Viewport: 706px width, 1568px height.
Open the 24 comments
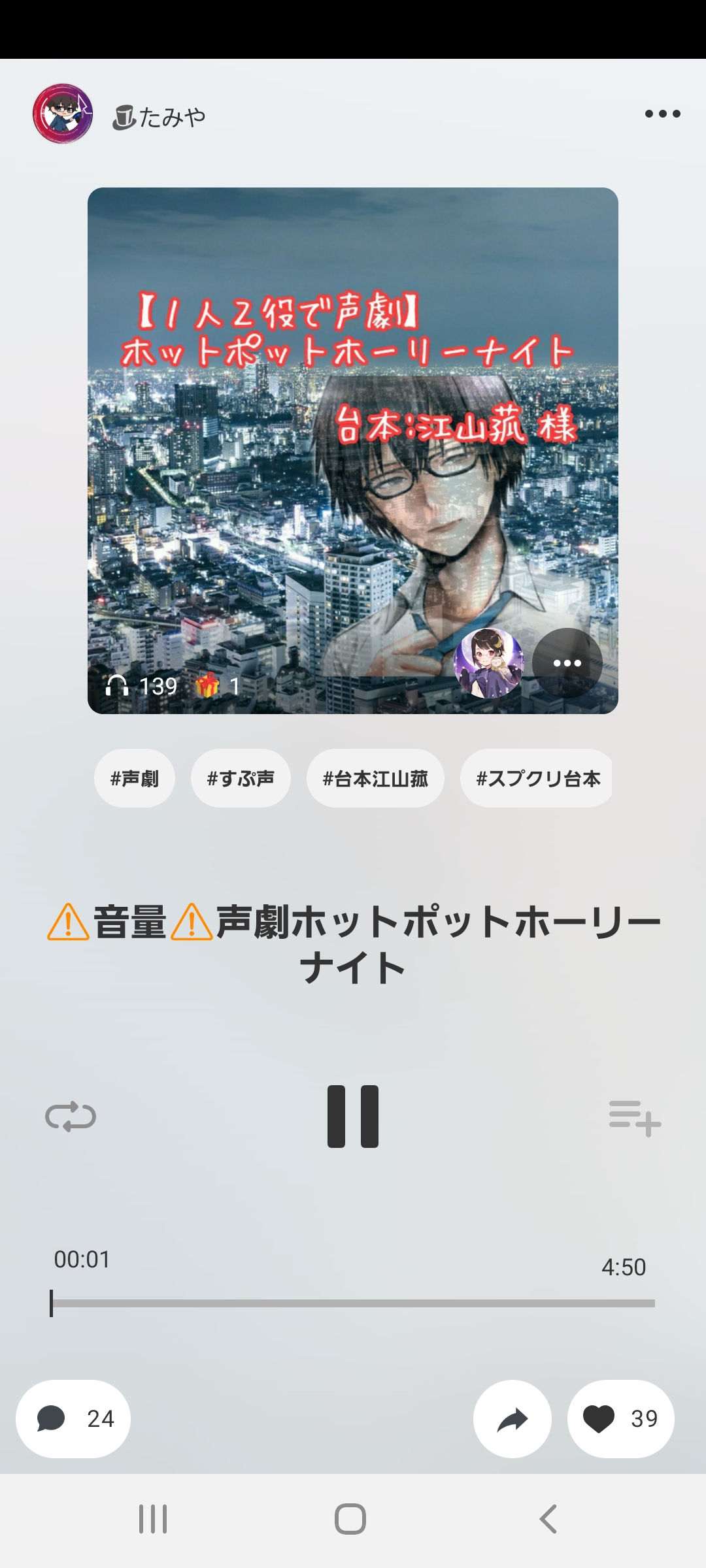click(x=73, y=1418)
